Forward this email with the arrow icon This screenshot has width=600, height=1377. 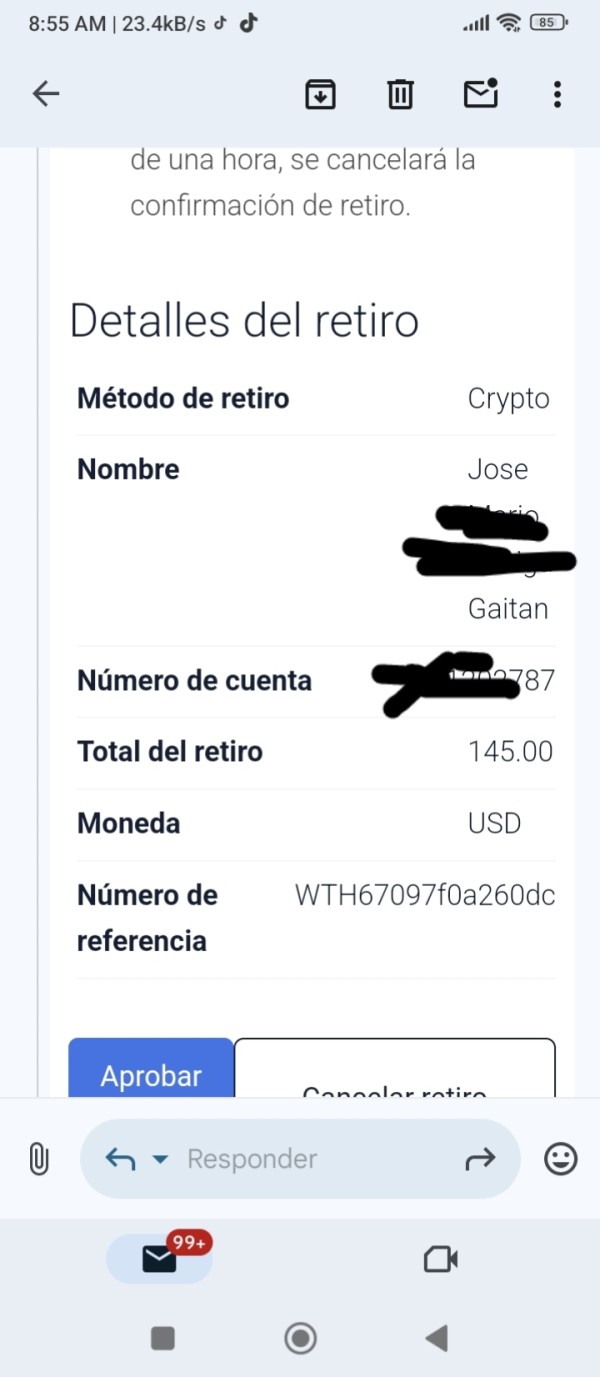[x=480, y=1159]
